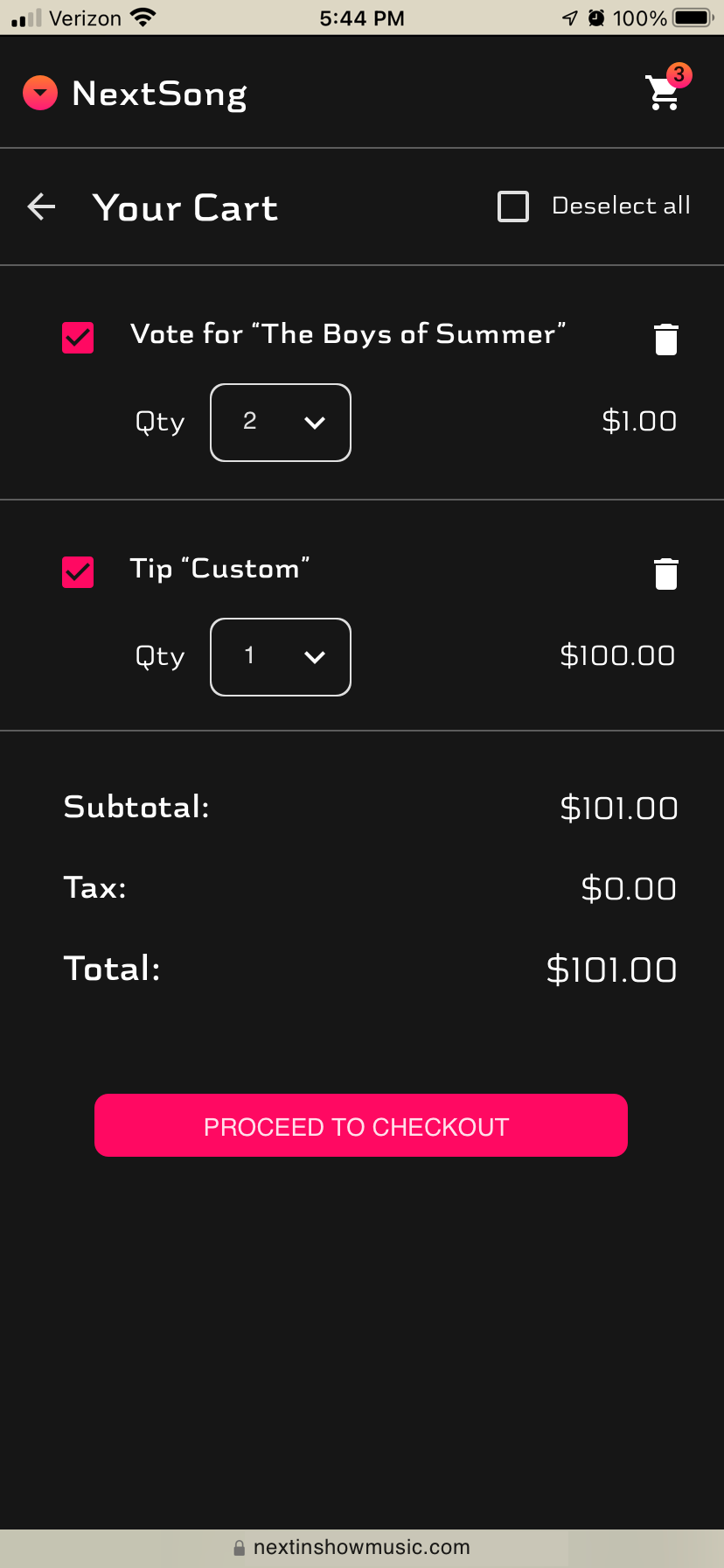This screenshot has height=1568, width=724.
Task: Uncheck the Tip Custom item
Action: 78,571
